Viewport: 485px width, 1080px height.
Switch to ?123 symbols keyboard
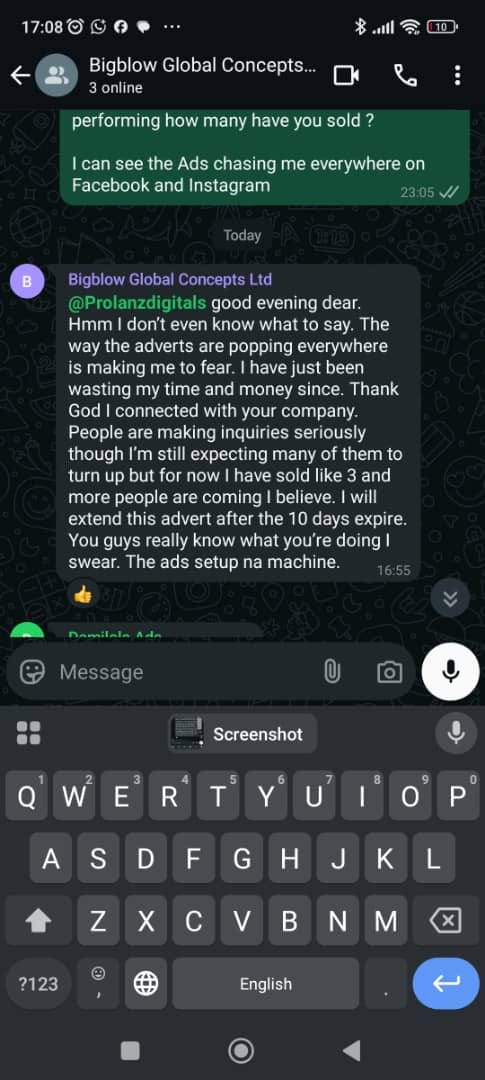(x=39, y=984)
